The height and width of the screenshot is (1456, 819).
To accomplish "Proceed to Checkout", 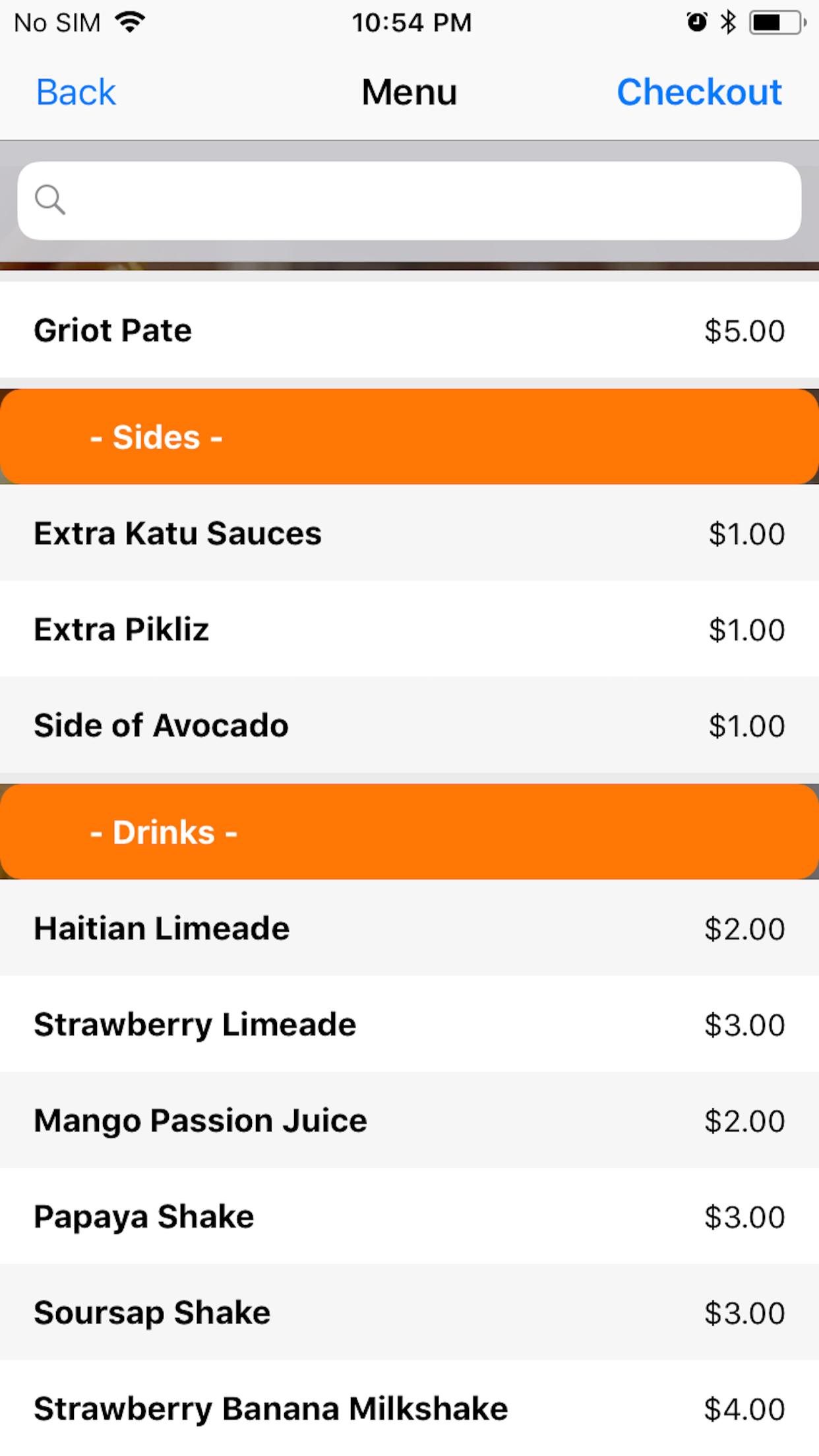I will click(699, 92).
